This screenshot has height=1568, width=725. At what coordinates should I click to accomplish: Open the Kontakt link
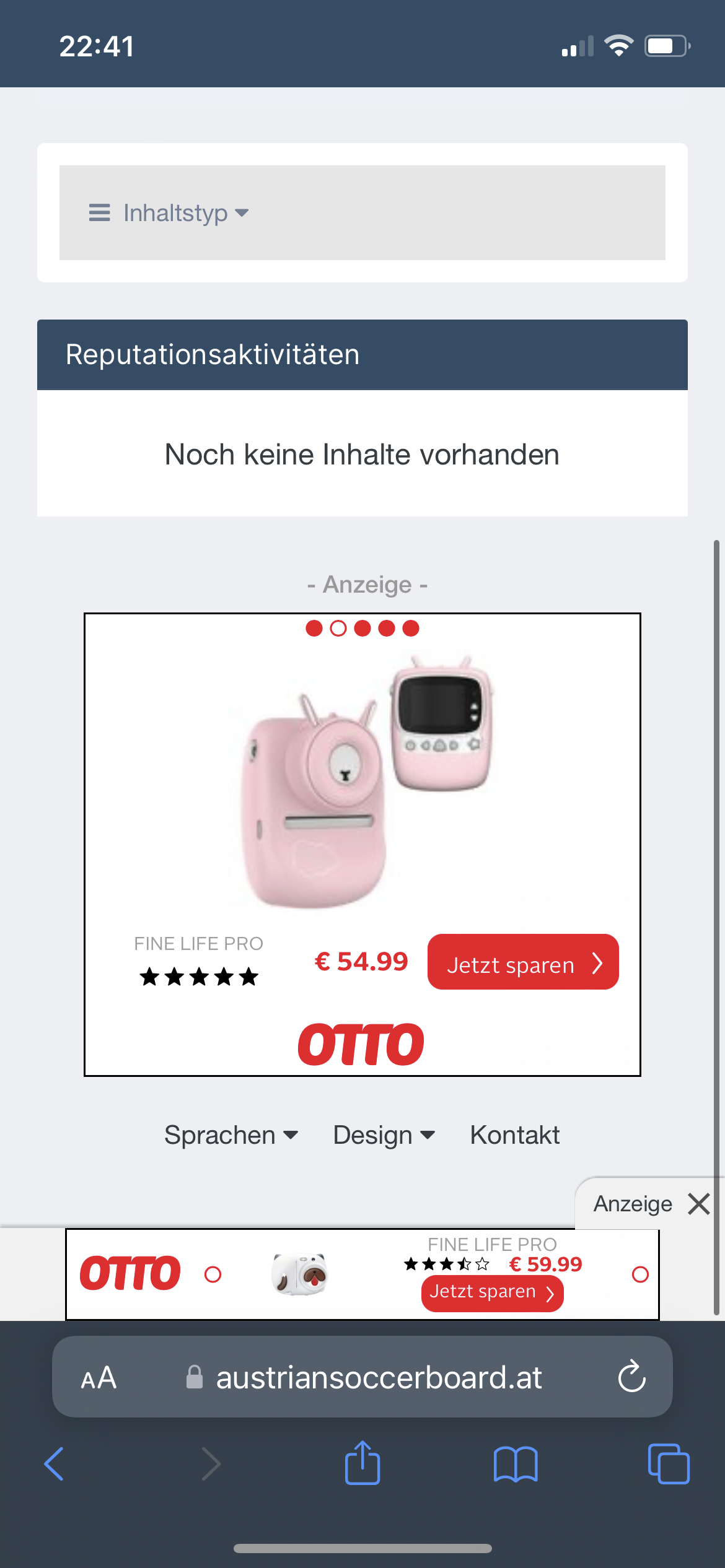click(514, 1135)
